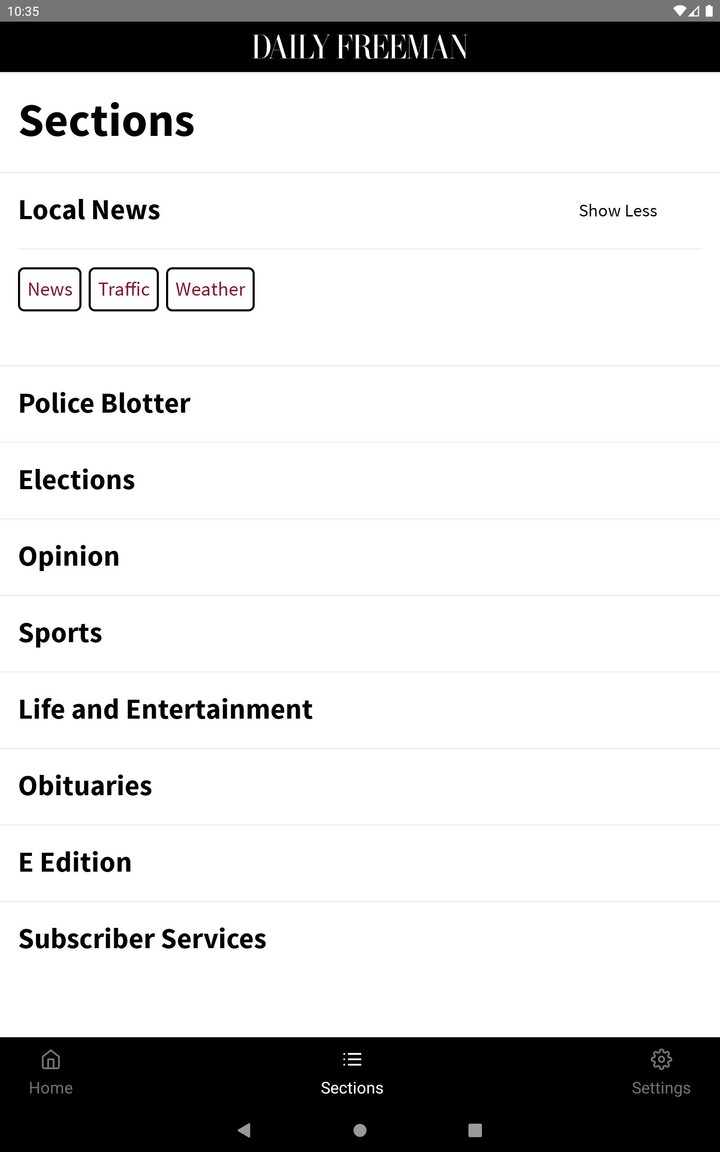Open the Elections section

pos(76,480)
